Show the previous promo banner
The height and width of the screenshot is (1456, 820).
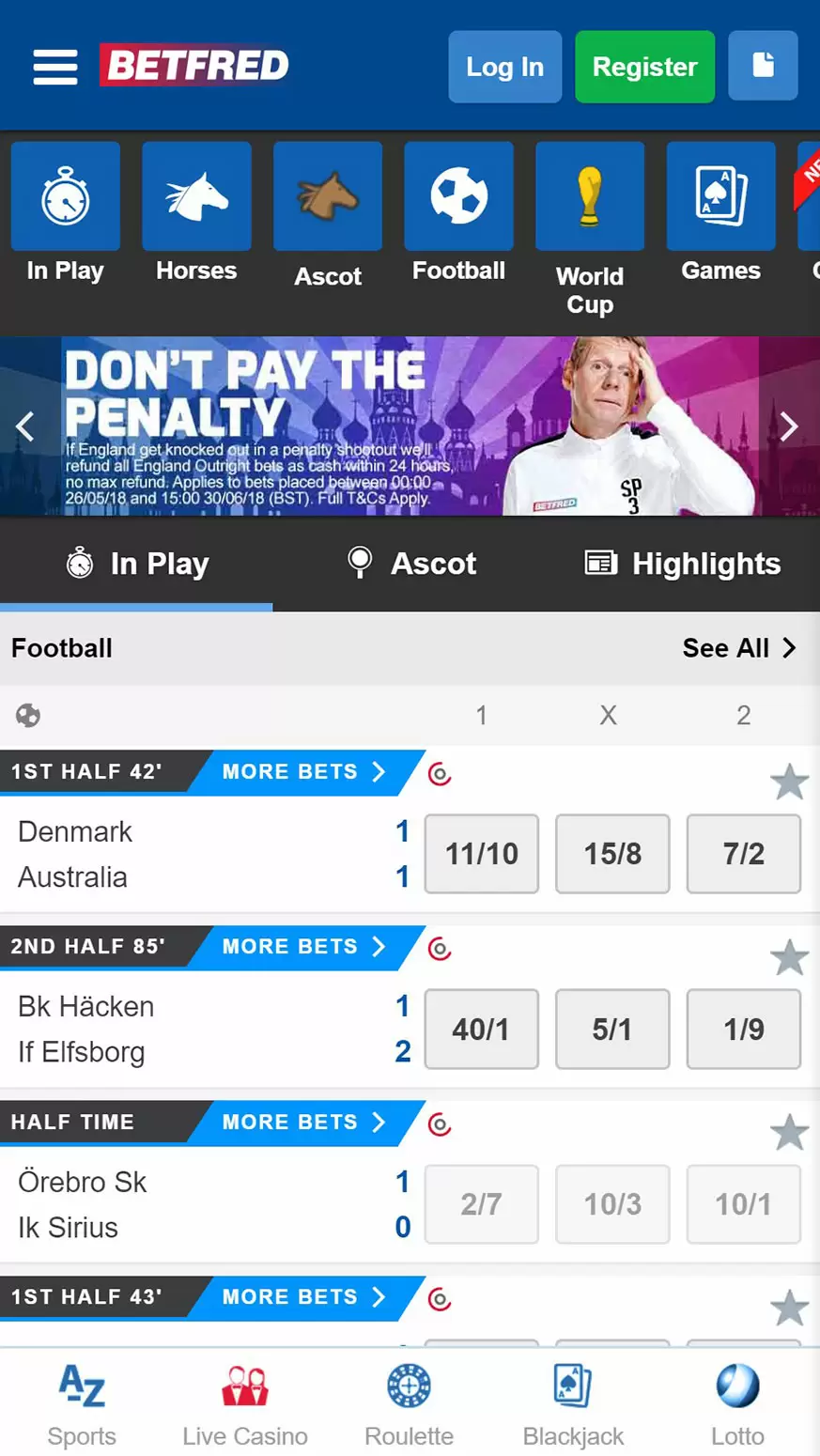25,426
